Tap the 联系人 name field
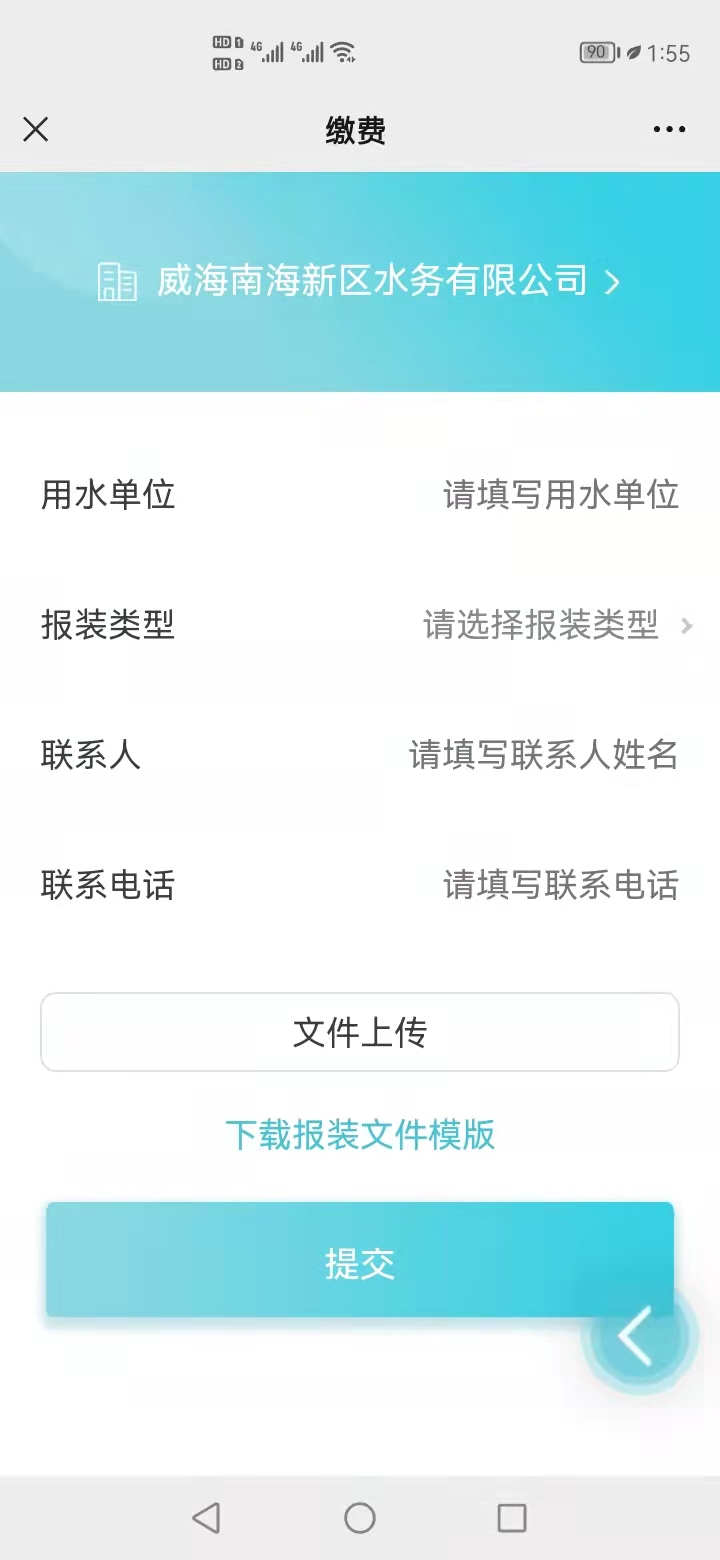Viewport: 720px width, 1560px height. (543, 755)
